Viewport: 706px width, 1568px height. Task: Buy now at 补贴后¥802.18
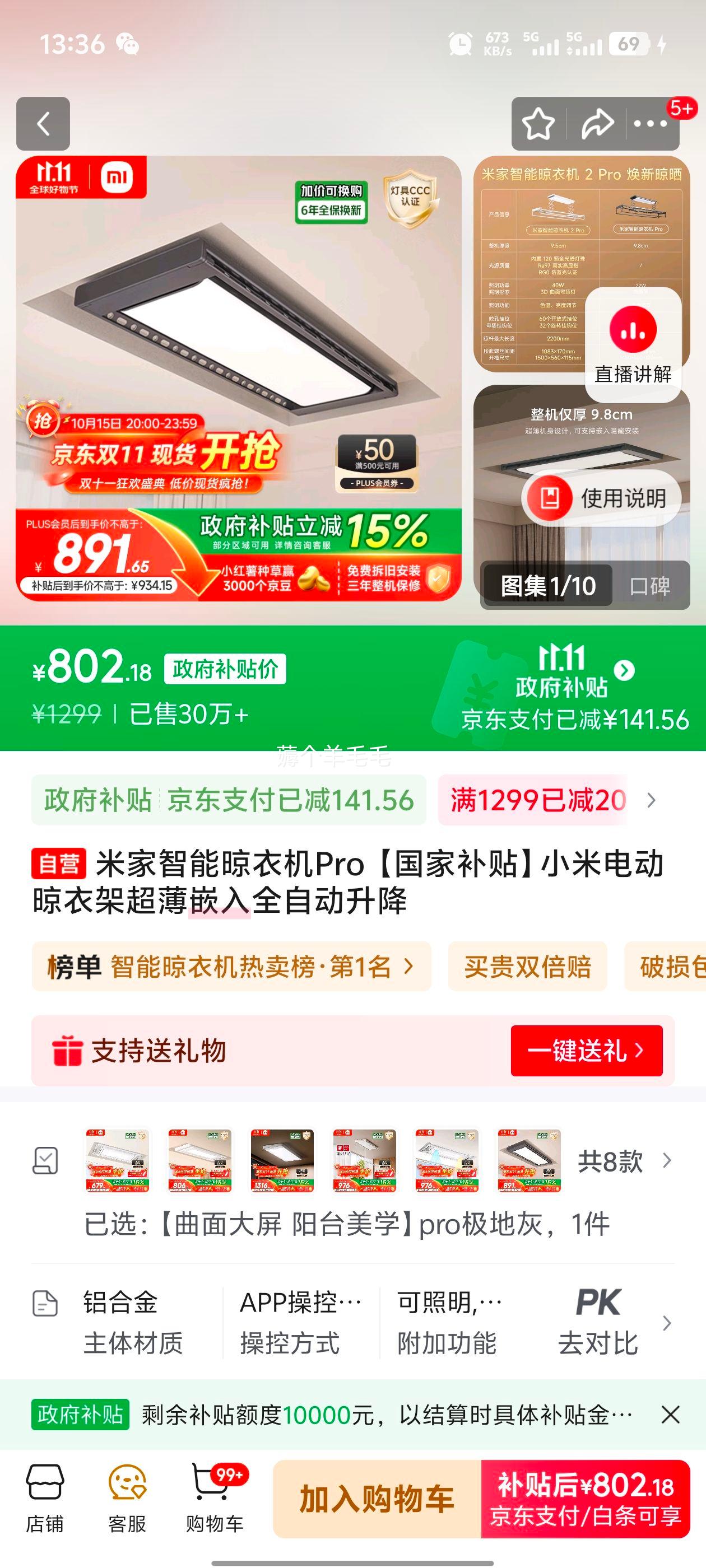586,1498
